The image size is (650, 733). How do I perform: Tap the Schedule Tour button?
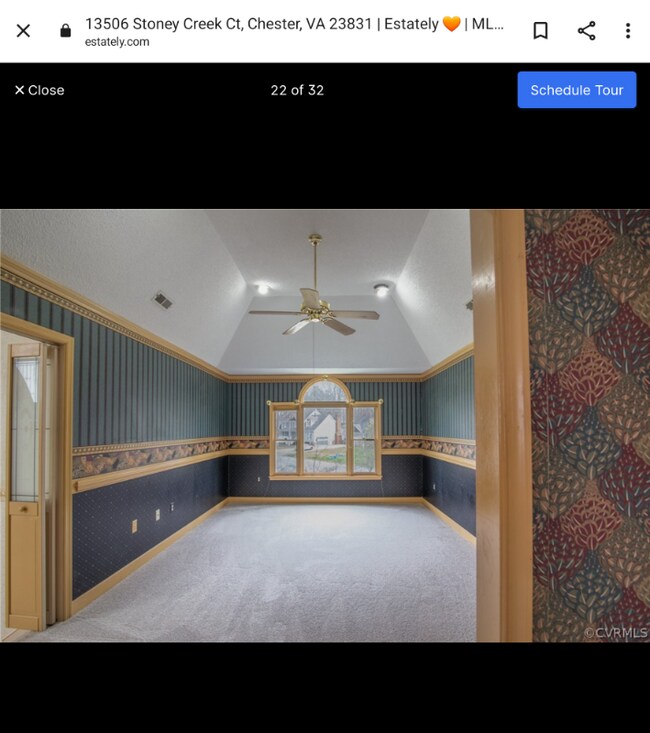(x=576, y=90)
